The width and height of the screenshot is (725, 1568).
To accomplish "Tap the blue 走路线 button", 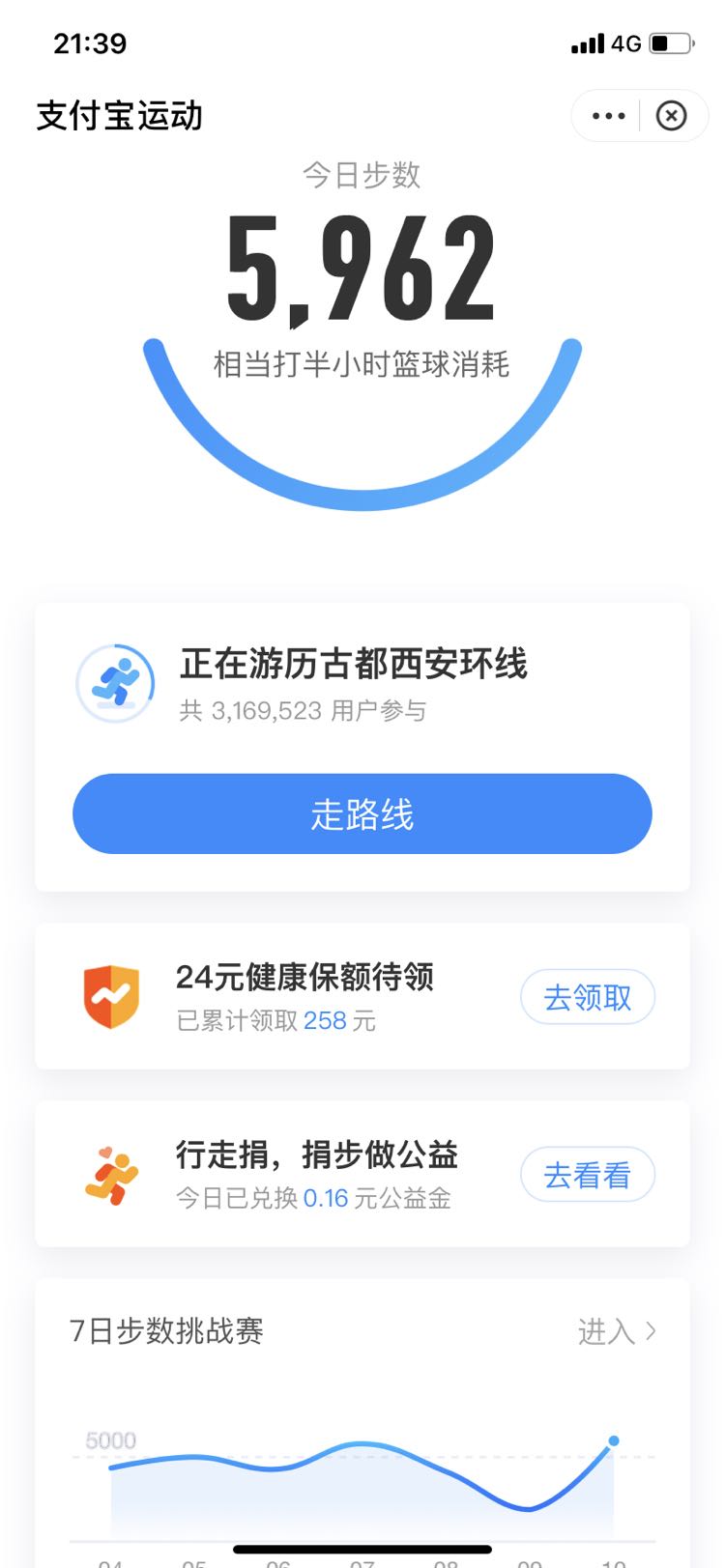I will pos(362,813).
